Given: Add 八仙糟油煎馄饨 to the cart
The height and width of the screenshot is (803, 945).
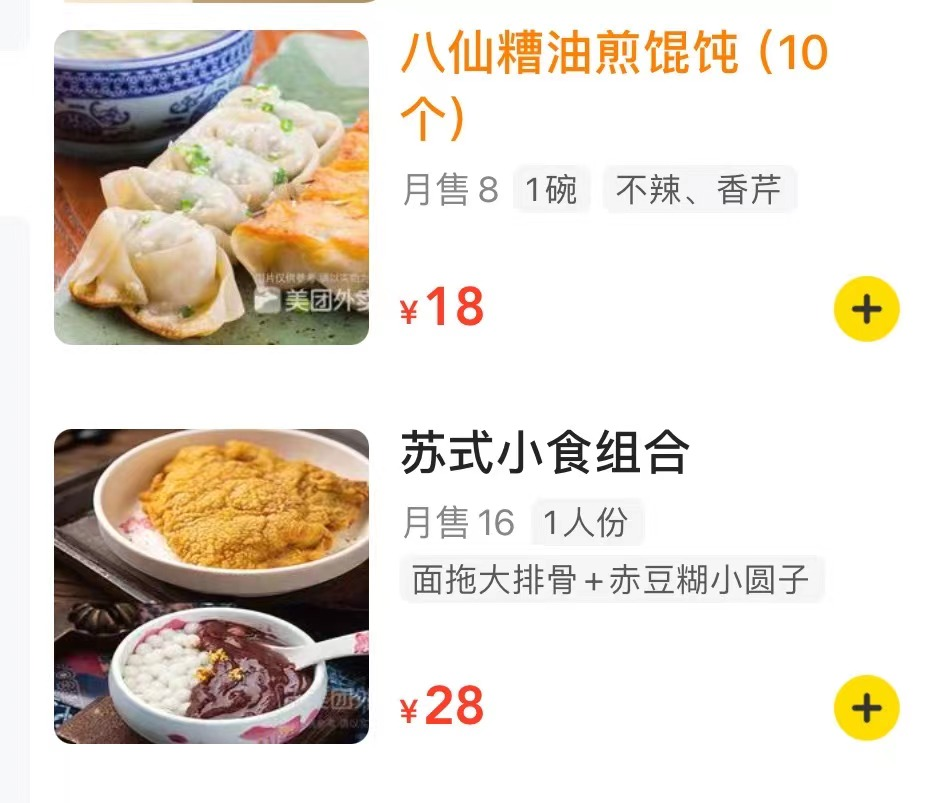Looking at the screenshot, I should pyautogui.click(x=866, y=309).
